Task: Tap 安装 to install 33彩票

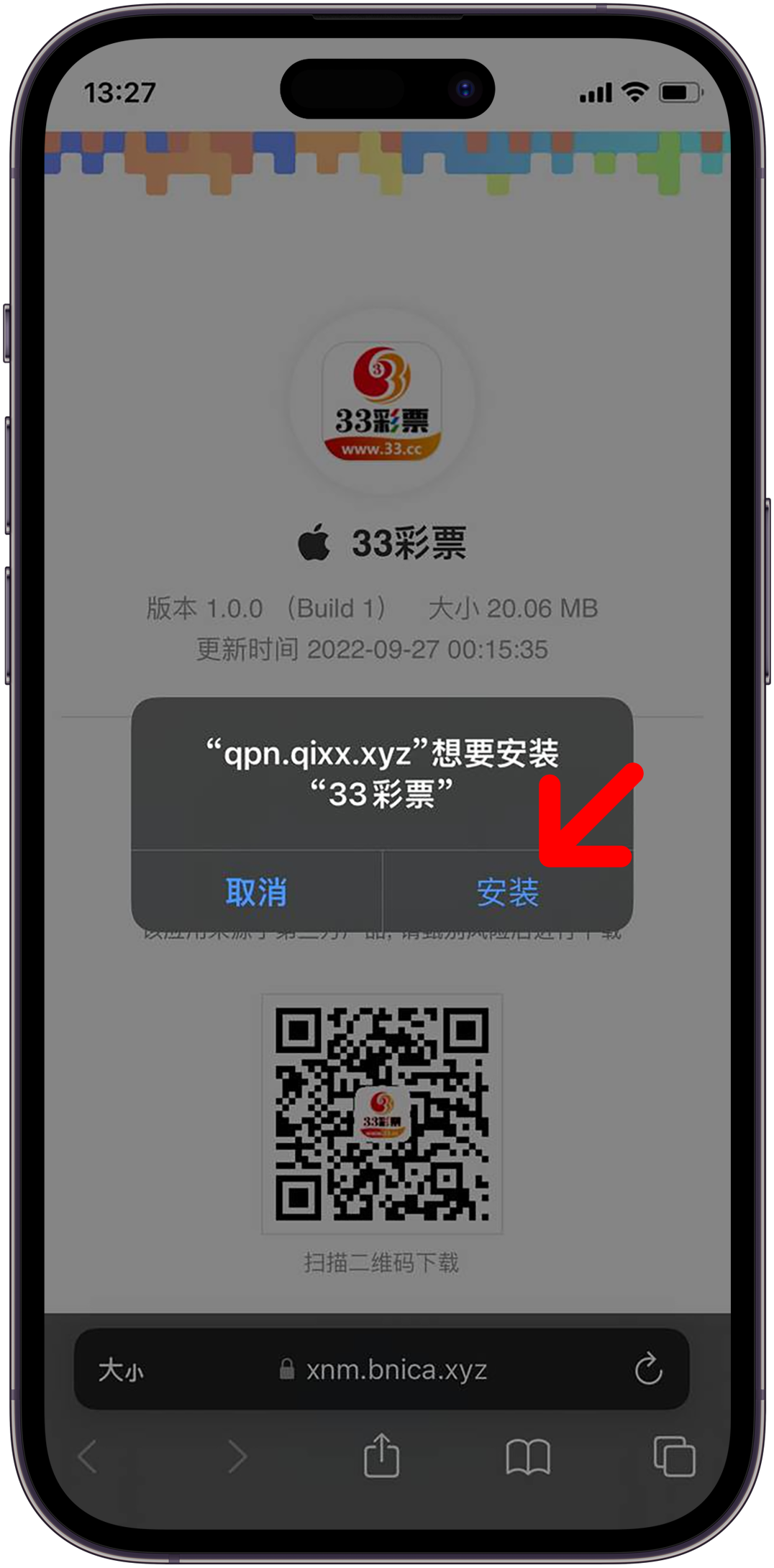Action: click(x=507, y=892)
